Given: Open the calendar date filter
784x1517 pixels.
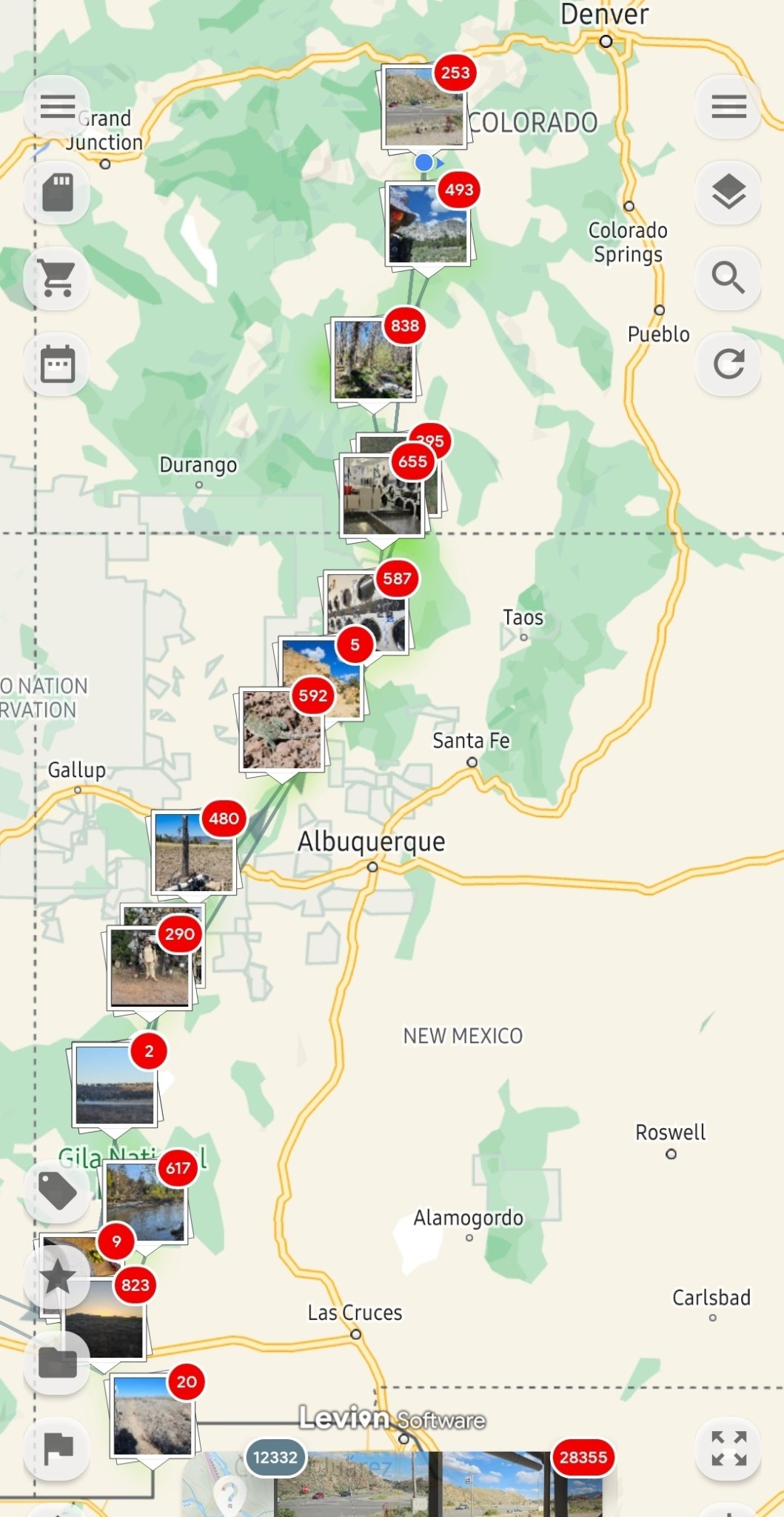Looking at the screenshot, I should point(58,364).
